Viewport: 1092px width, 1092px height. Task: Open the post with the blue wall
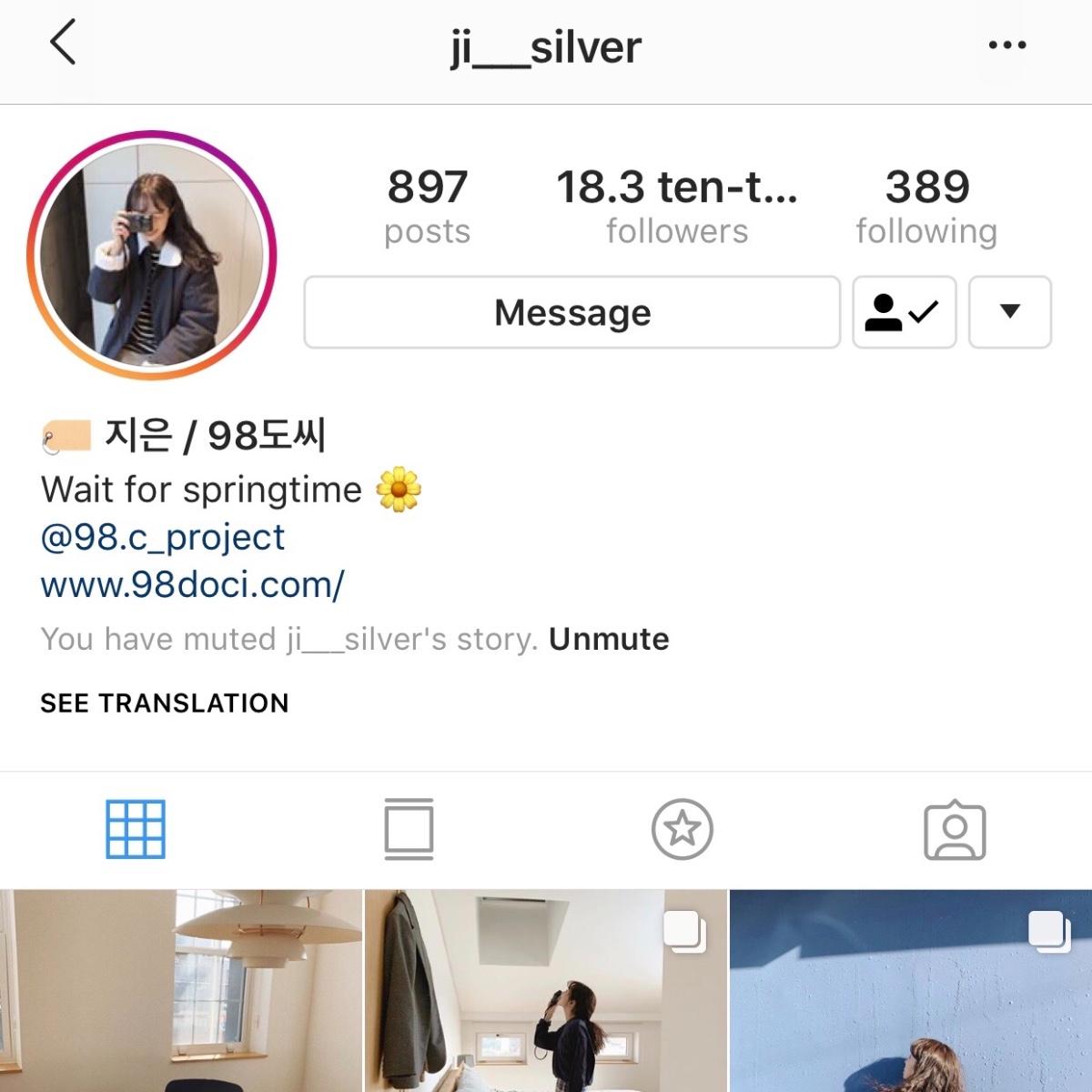[911, 992]
